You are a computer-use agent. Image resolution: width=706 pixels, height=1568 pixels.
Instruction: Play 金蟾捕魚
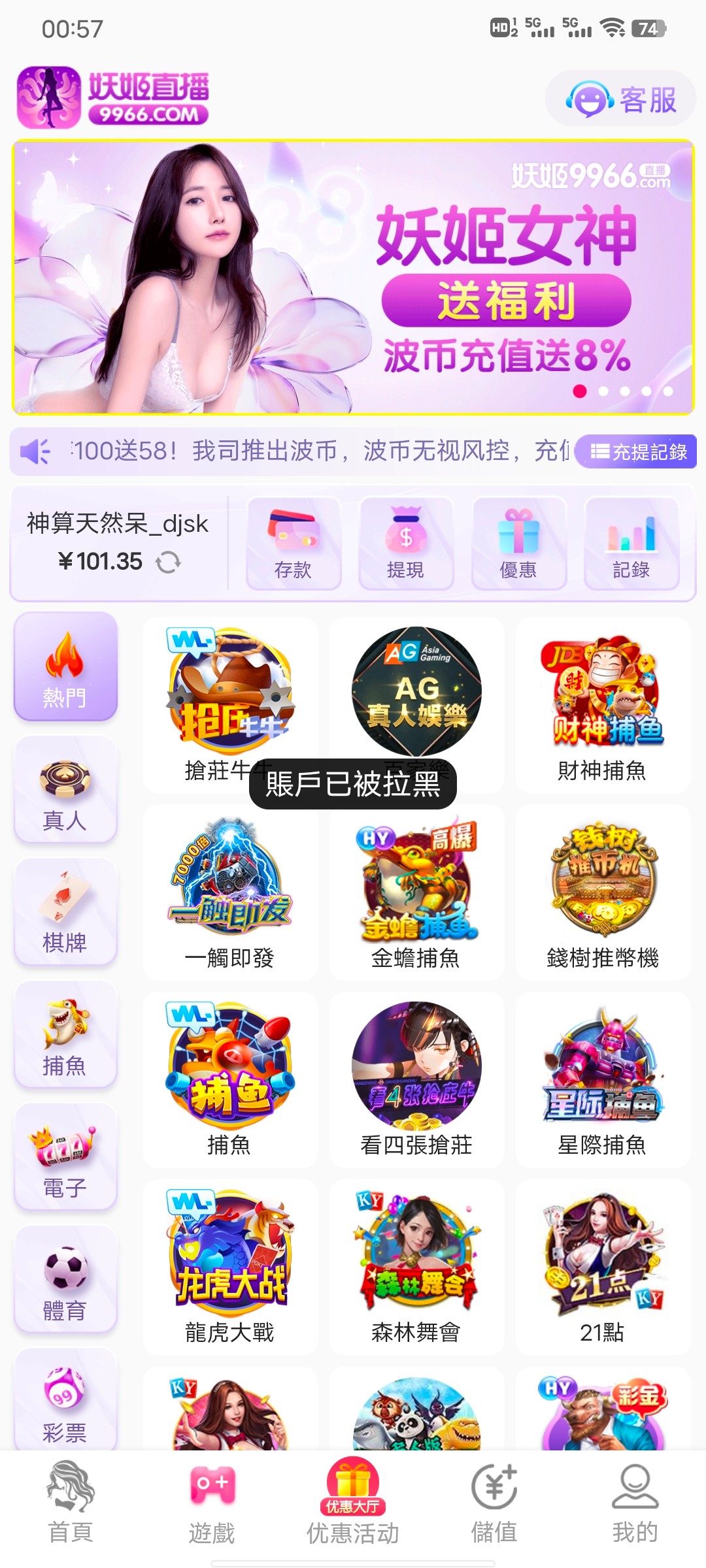pyautogui.click(x=416, y=893)
